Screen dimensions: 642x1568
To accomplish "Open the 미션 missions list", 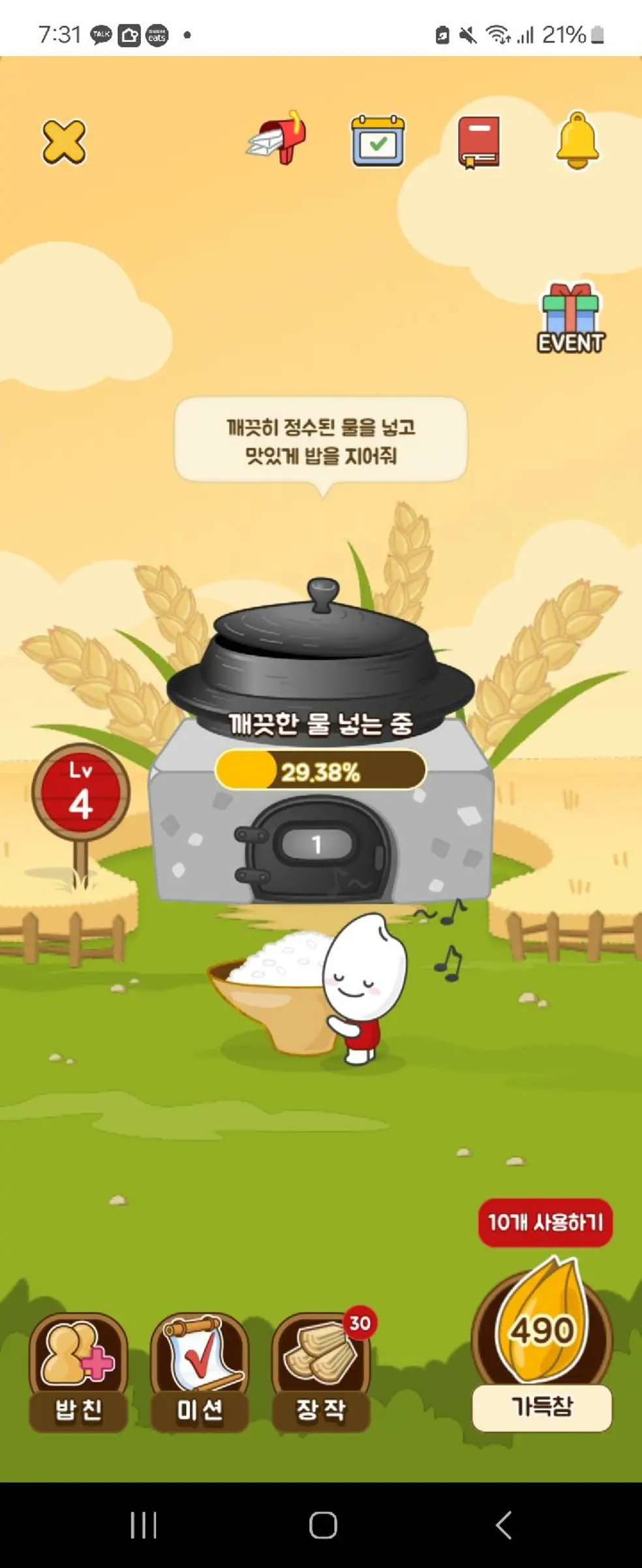I will 200,1372.
